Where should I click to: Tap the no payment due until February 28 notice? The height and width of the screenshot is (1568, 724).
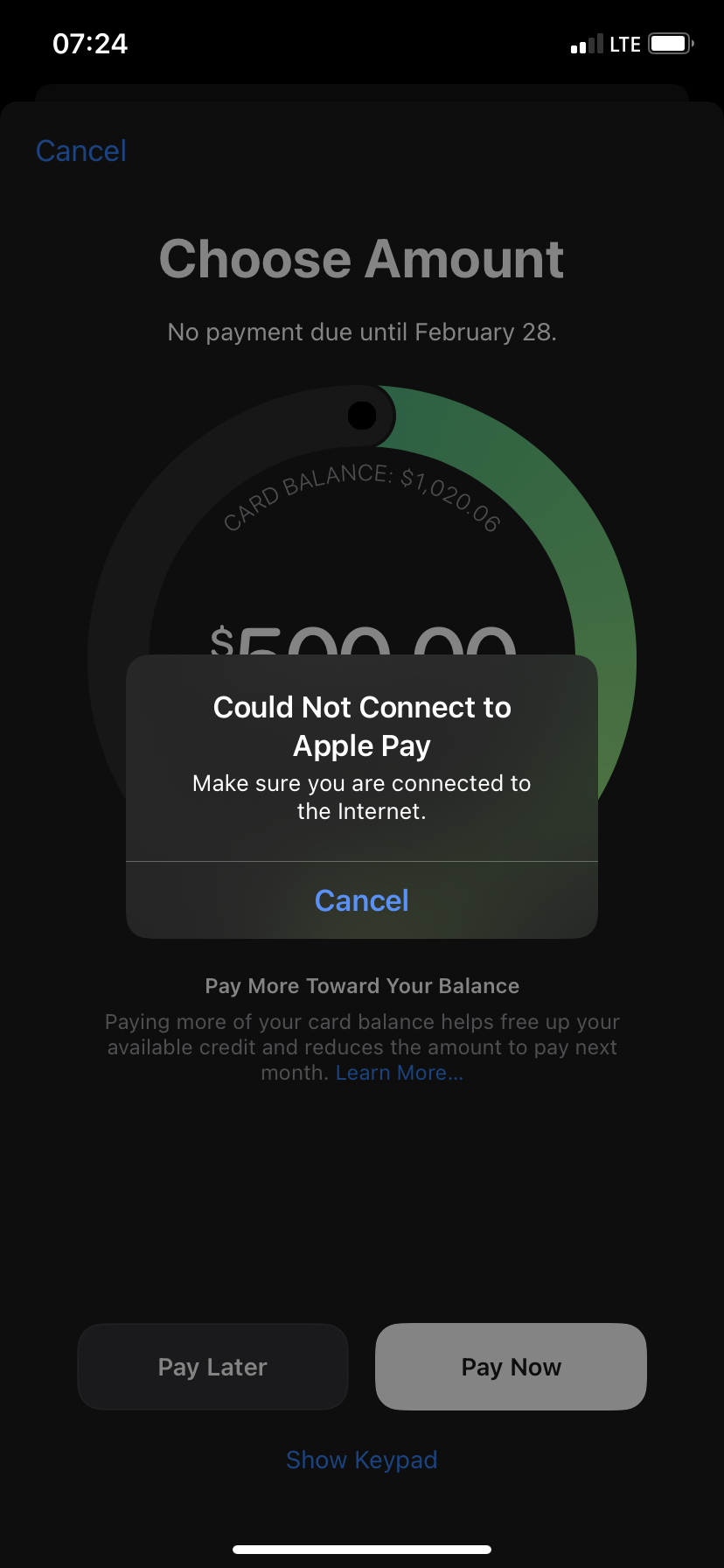tap(362, 332)
